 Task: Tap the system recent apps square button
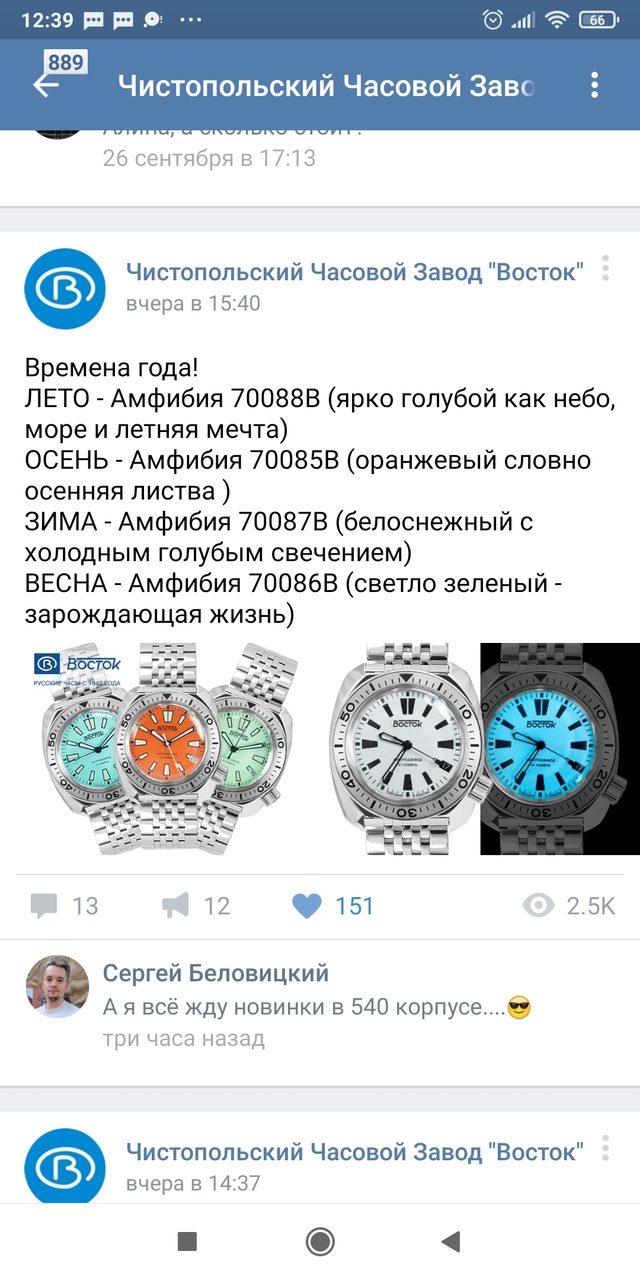187,1242
